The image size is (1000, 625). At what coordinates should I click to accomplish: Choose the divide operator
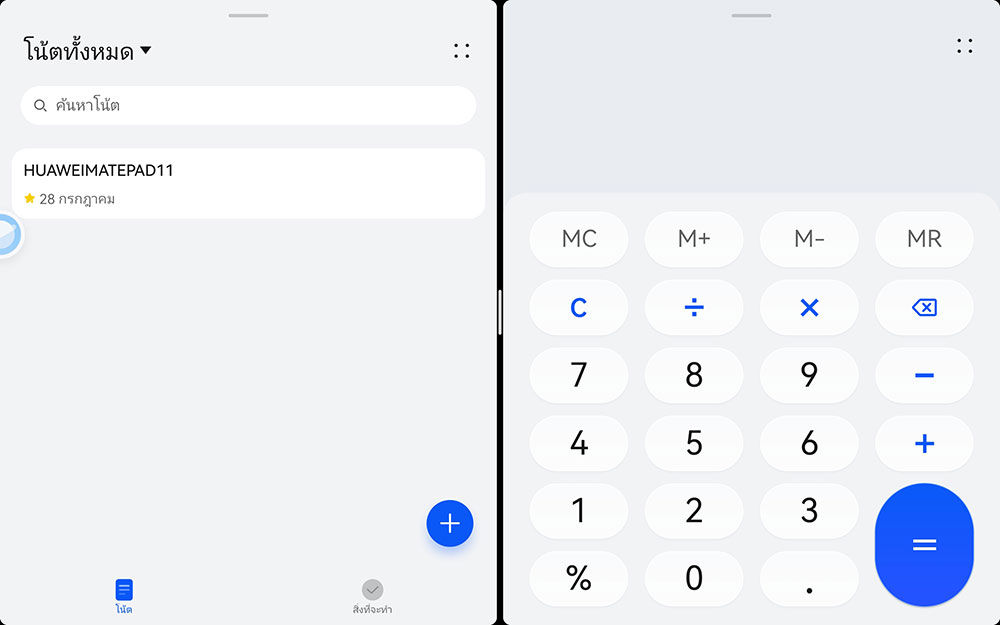point(694,308)
